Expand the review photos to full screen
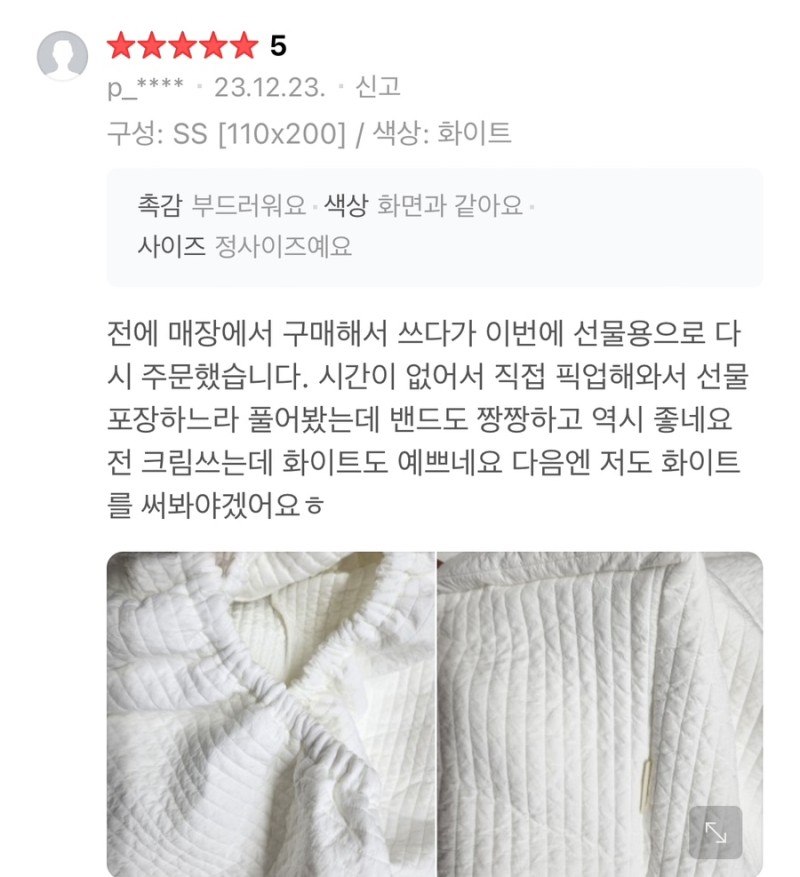Screen dimensions: 800x877 click(716, 832)
